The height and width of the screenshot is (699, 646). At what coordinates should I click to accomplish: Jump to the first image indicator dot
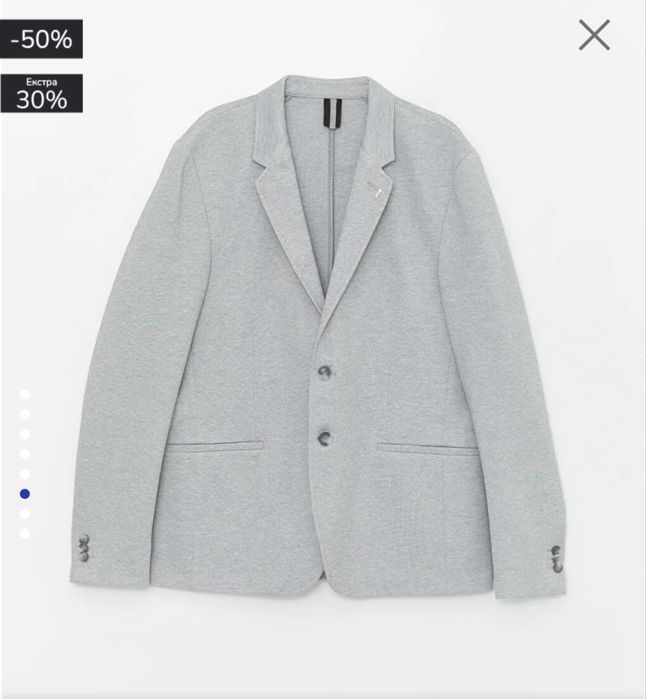click(25, 394)
